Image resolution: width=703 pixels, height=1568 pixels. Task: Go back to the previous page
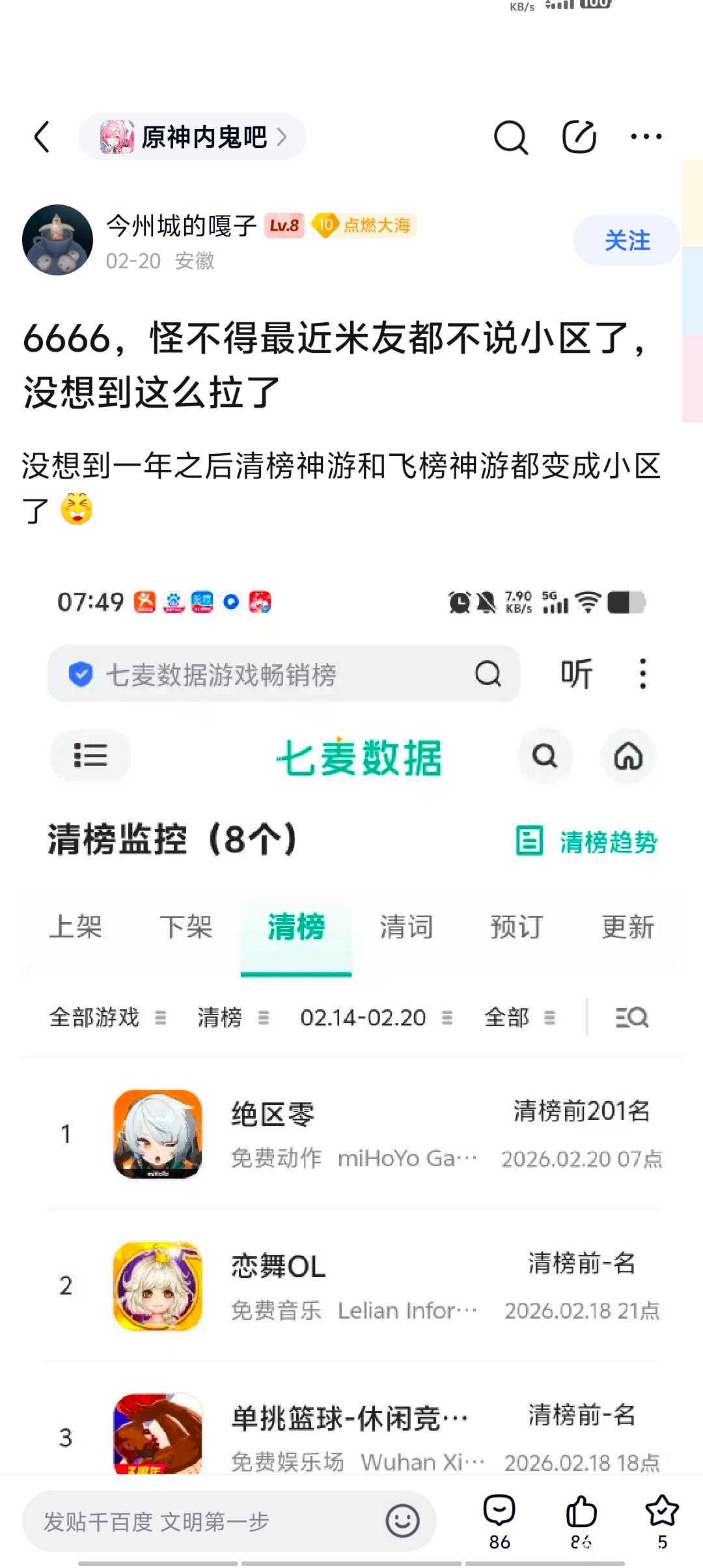[x=42, y=137]
